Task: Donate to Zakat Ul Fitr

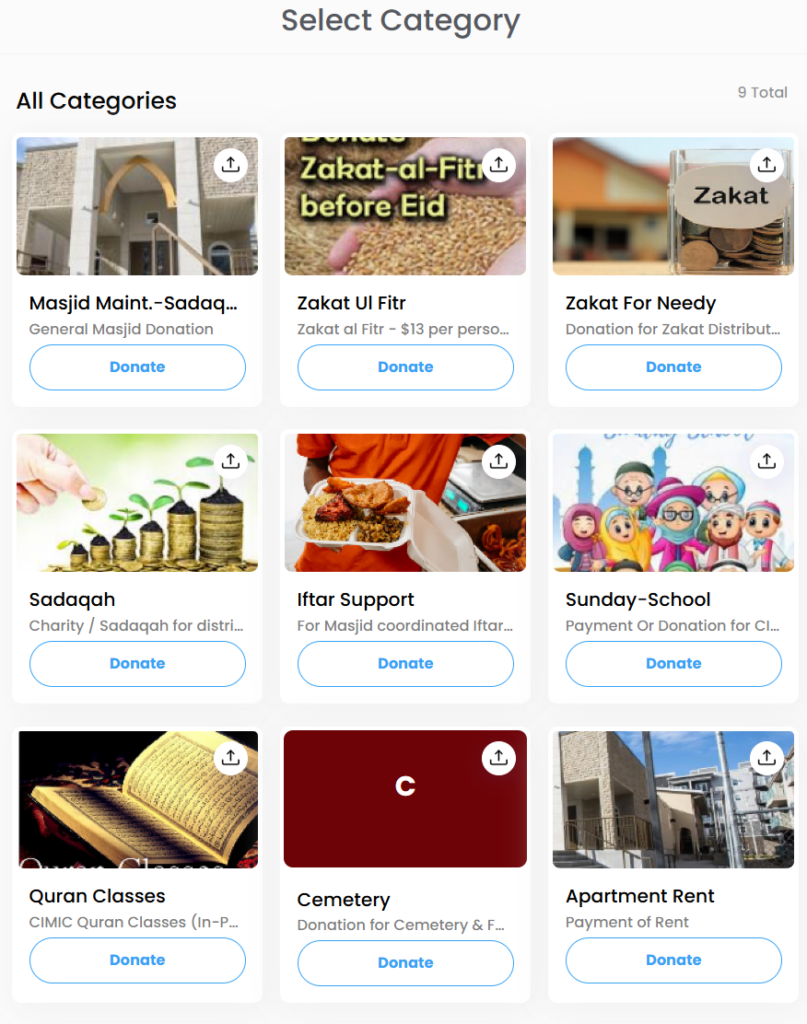Action: click(x=405, y=367)
